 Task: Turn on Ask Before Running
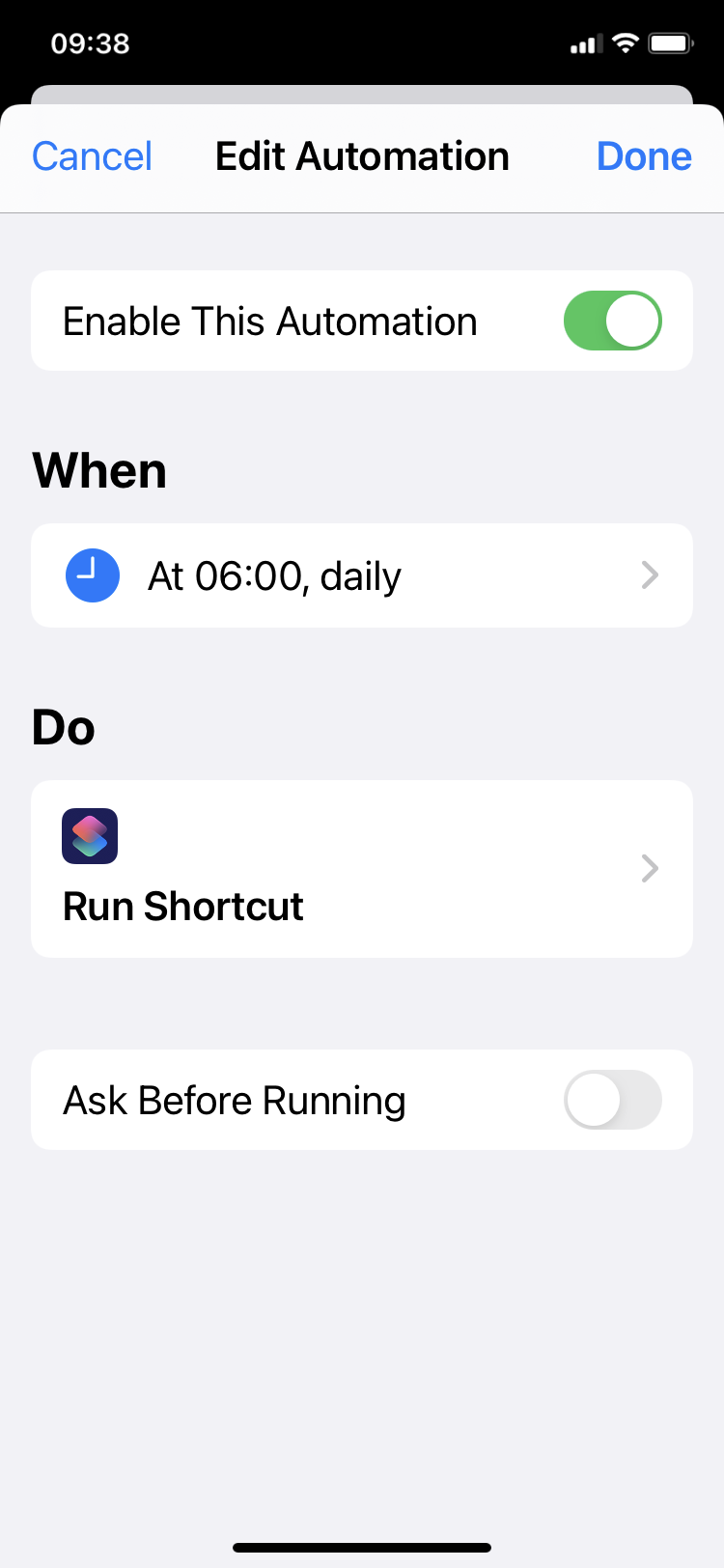[612, 1100]
